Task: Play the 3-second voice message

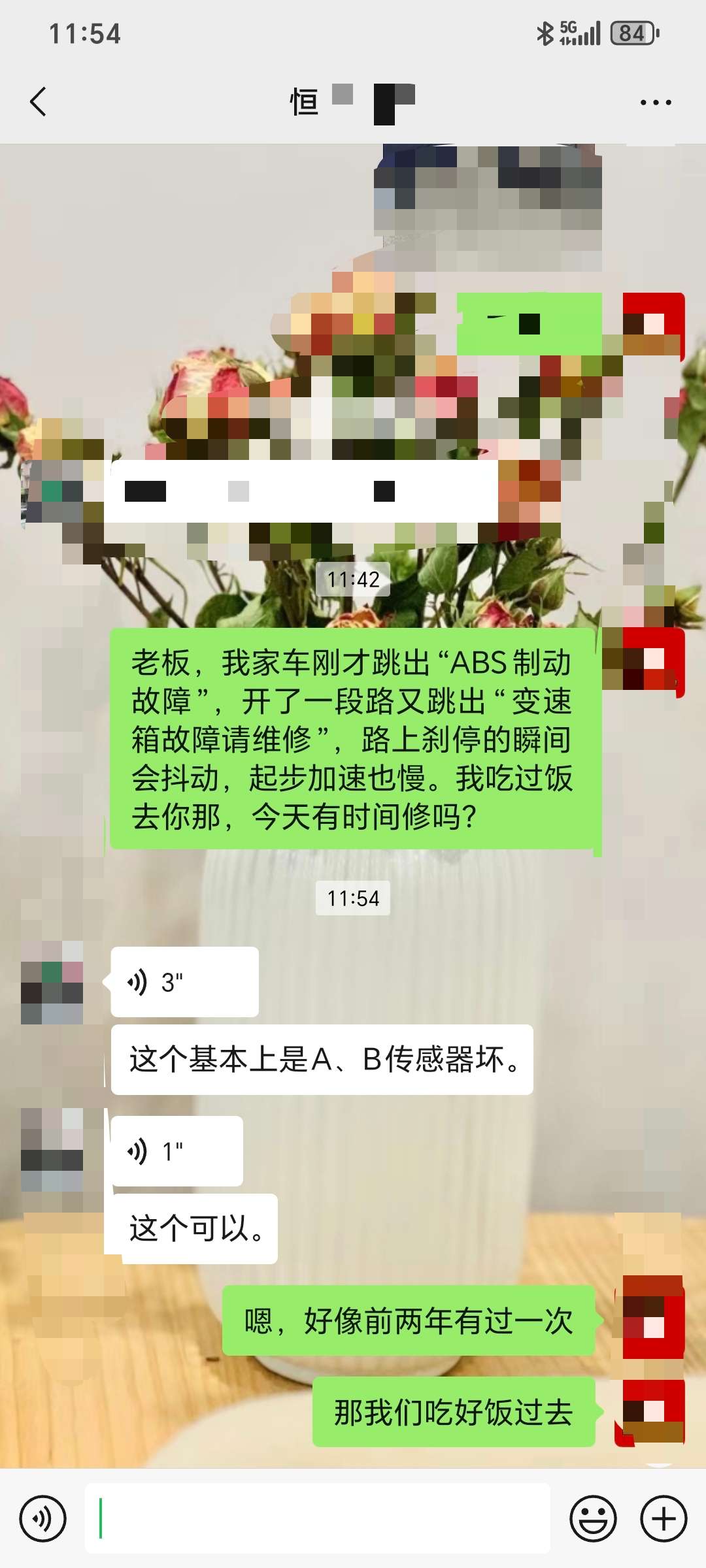Action: pos(184,982)
